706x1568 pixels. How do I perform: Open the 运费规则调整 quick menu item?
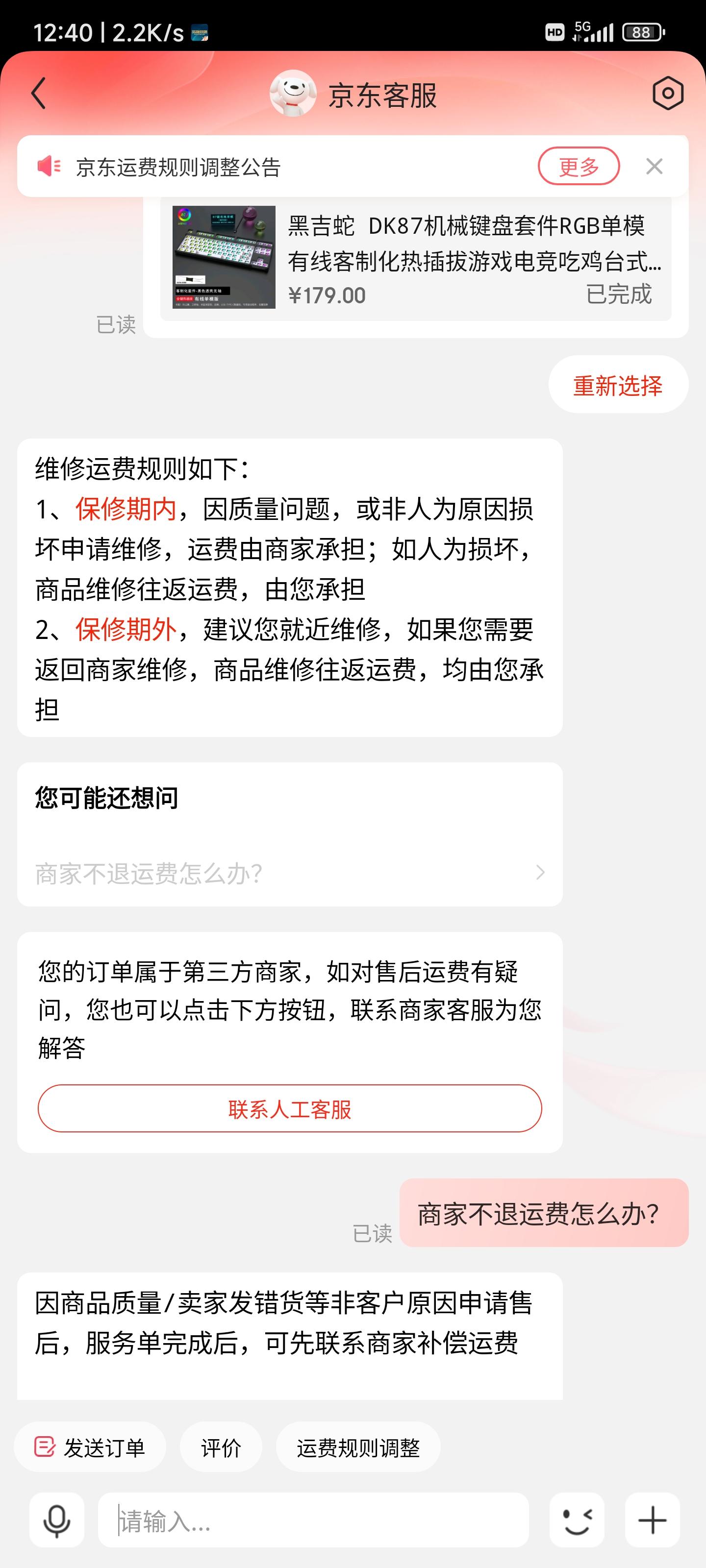358,1447
